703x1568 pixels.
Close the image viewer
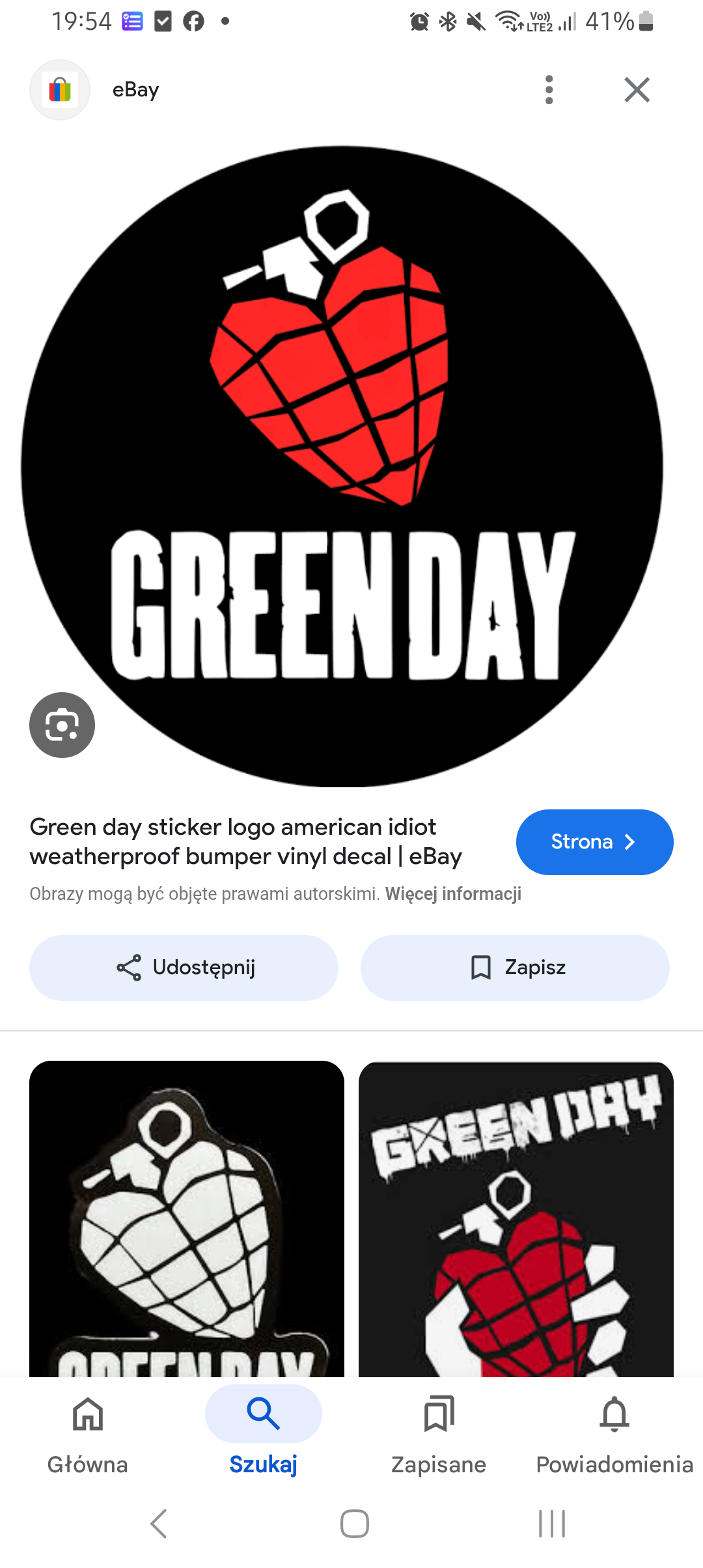coord(637,90)
